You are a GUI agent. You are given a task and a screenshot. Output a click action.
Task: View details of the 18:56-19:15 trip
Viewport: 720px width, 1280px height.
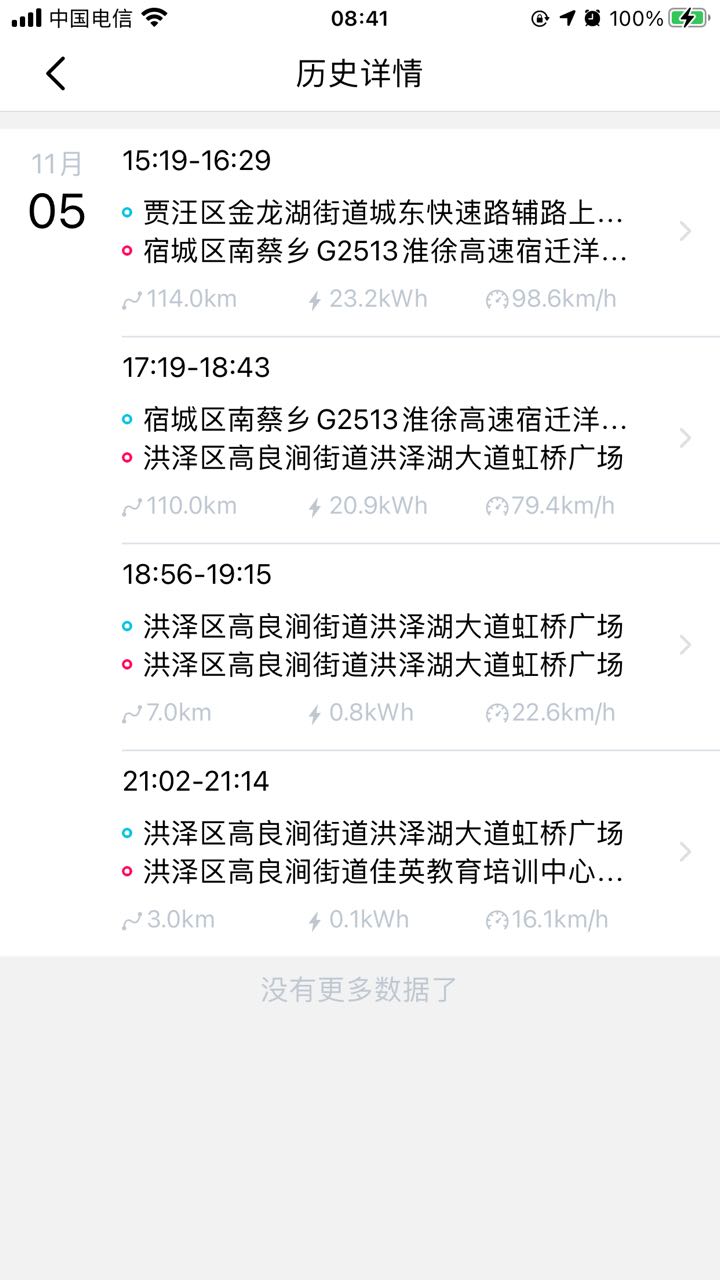click(x=421, y=647)
